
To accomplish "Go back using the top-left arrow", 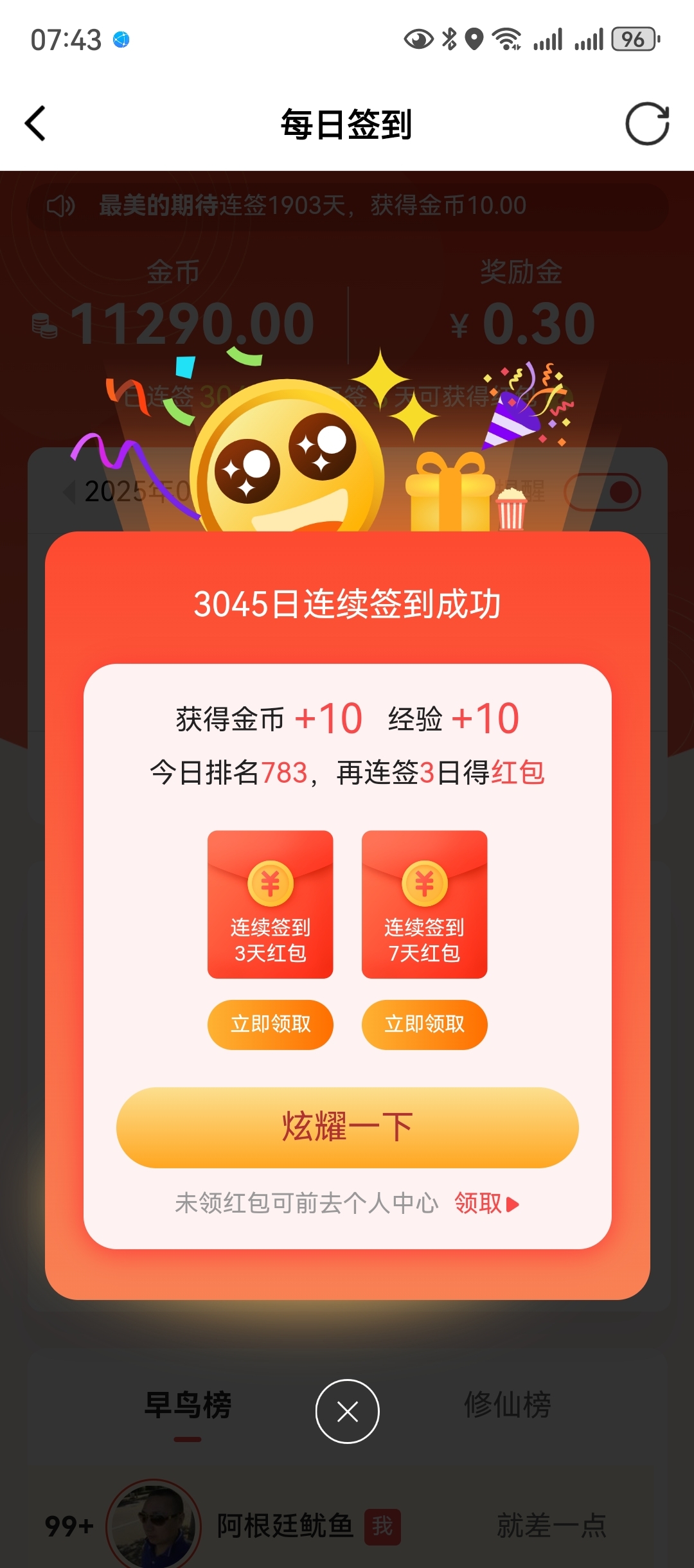I will (x=36, y=123).
